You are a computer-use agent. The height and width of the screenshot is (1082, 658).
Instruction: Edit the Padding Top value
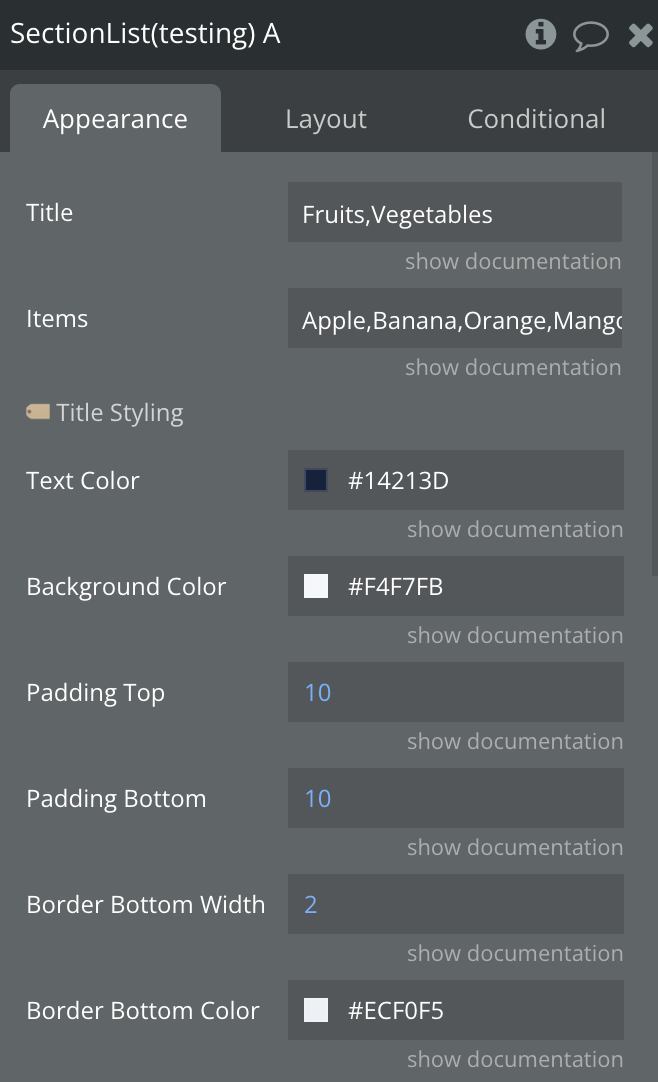[x=455, y=693]
